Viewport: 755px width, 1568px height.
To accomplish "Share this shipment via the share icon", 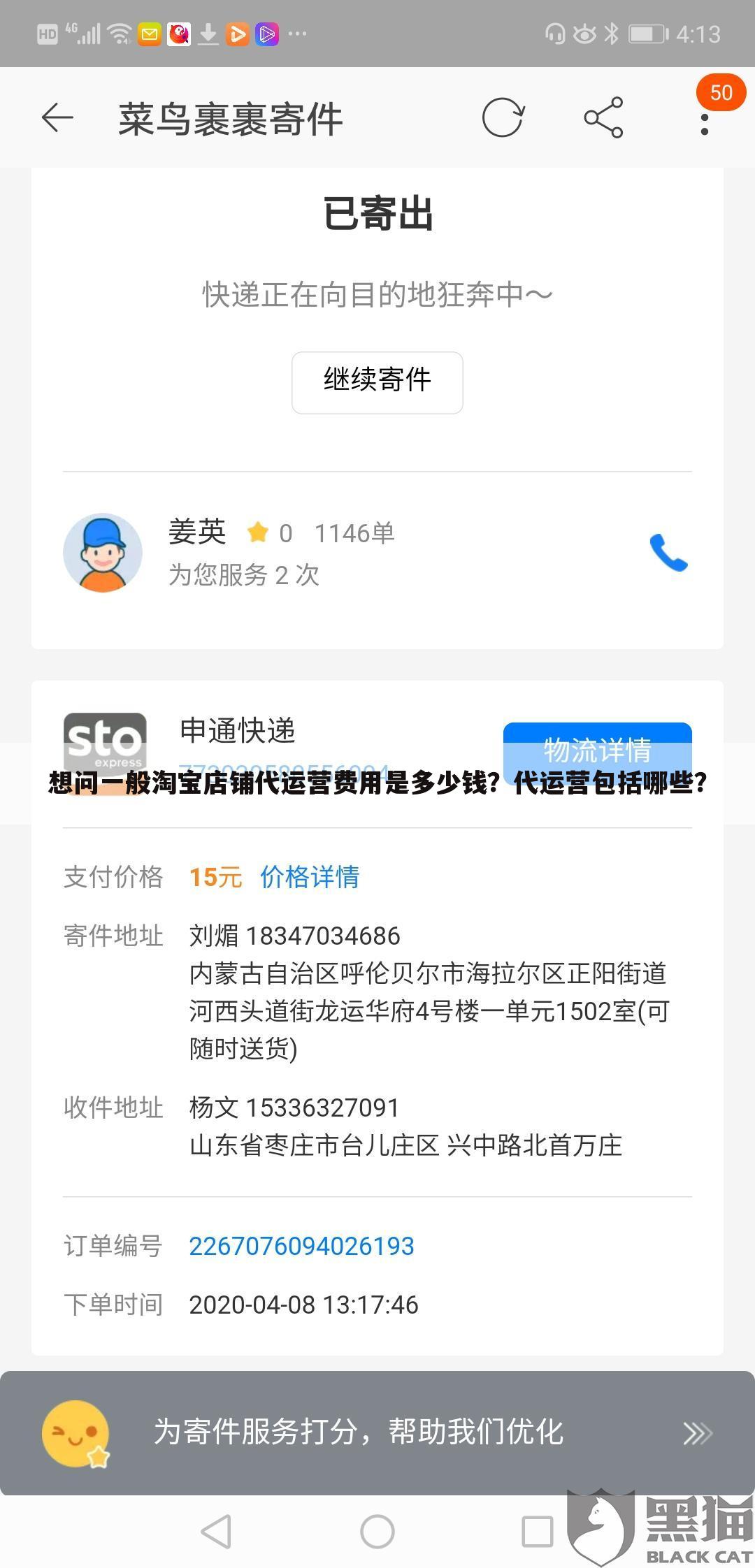I will click(x=603, y=117).
